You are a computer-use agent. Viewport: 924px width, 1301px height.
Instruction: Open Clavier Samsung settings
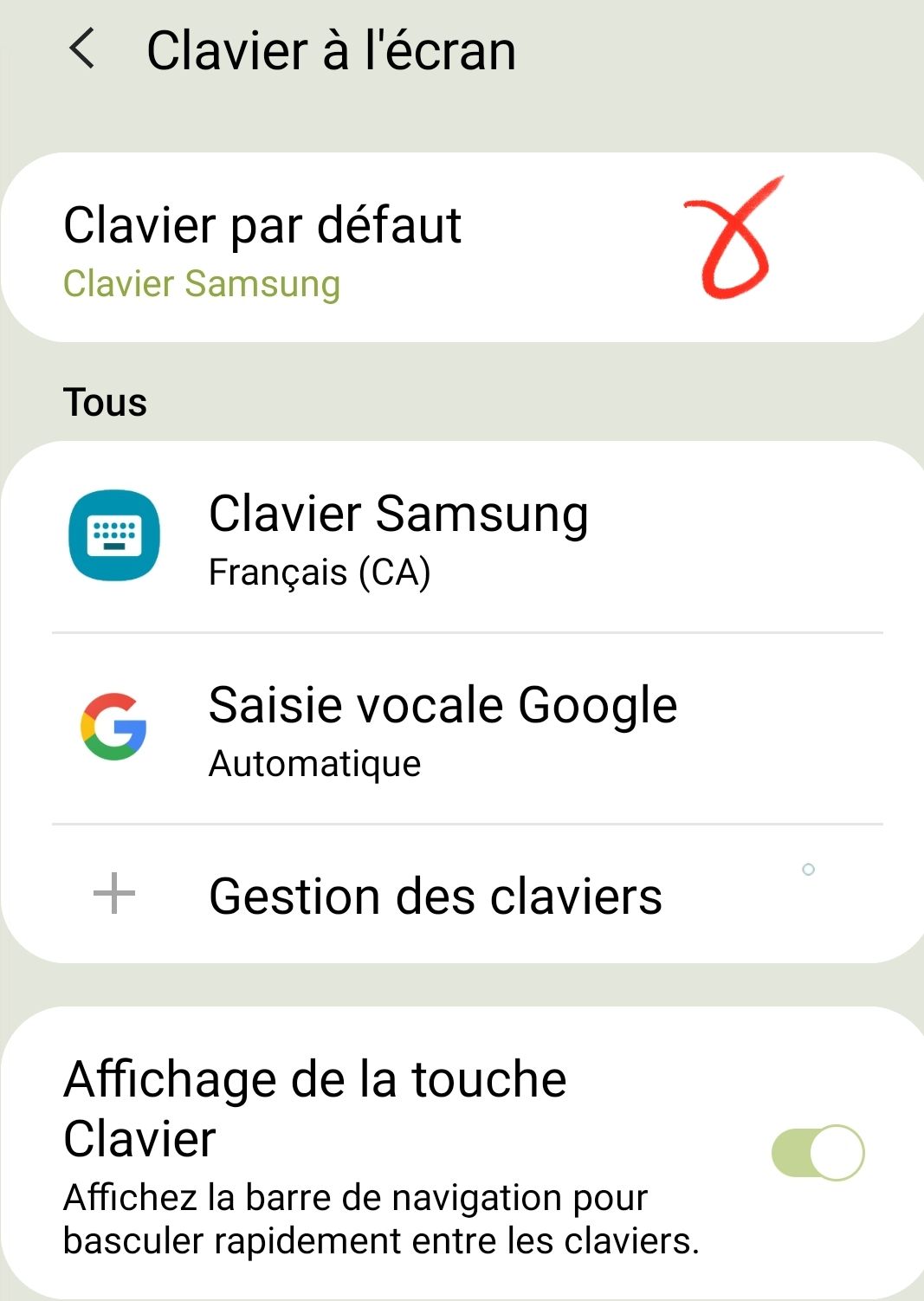point(398,539)
